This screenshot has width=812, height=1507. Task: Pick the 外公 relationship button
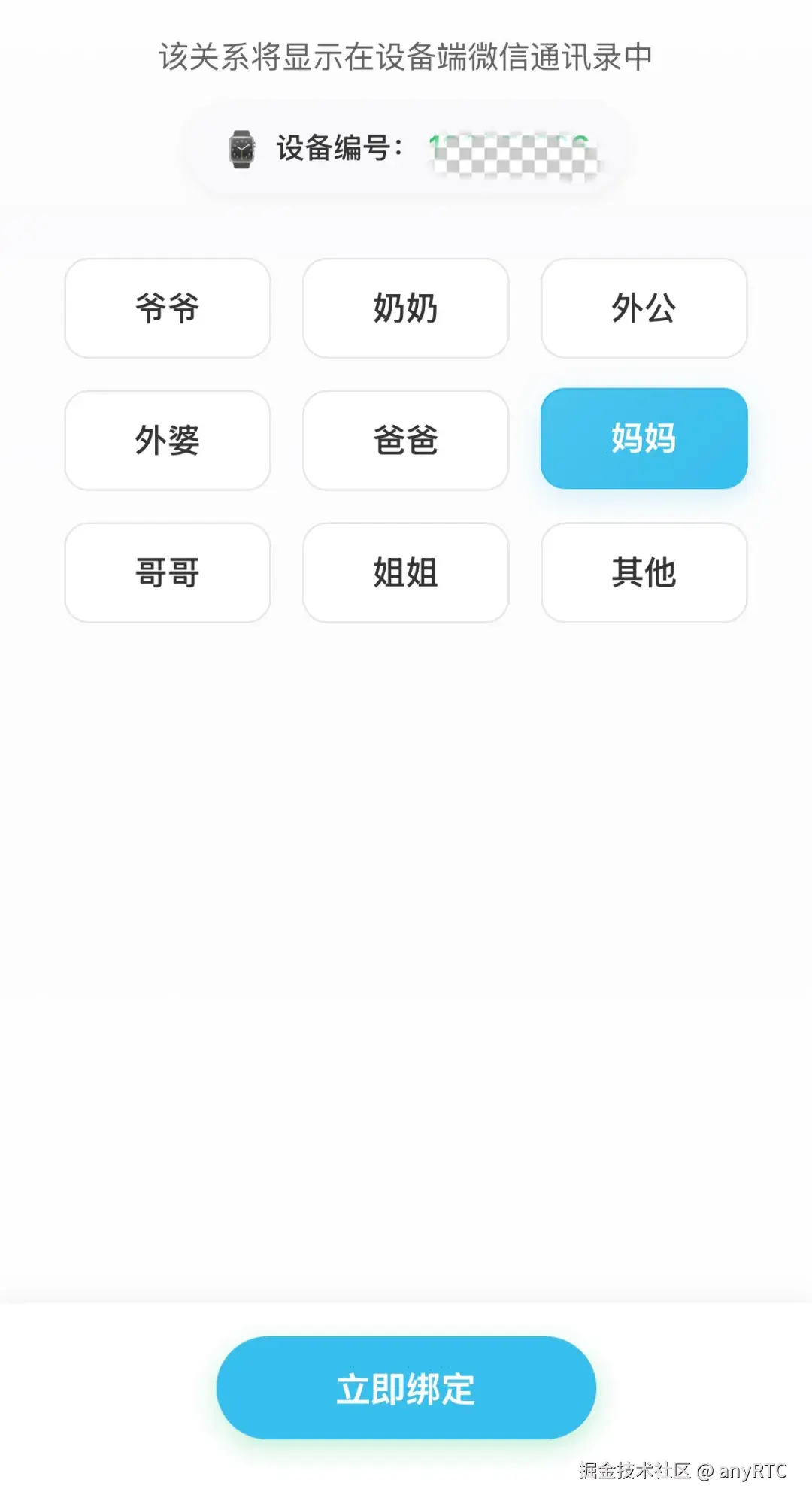click(x=644, y=308)
